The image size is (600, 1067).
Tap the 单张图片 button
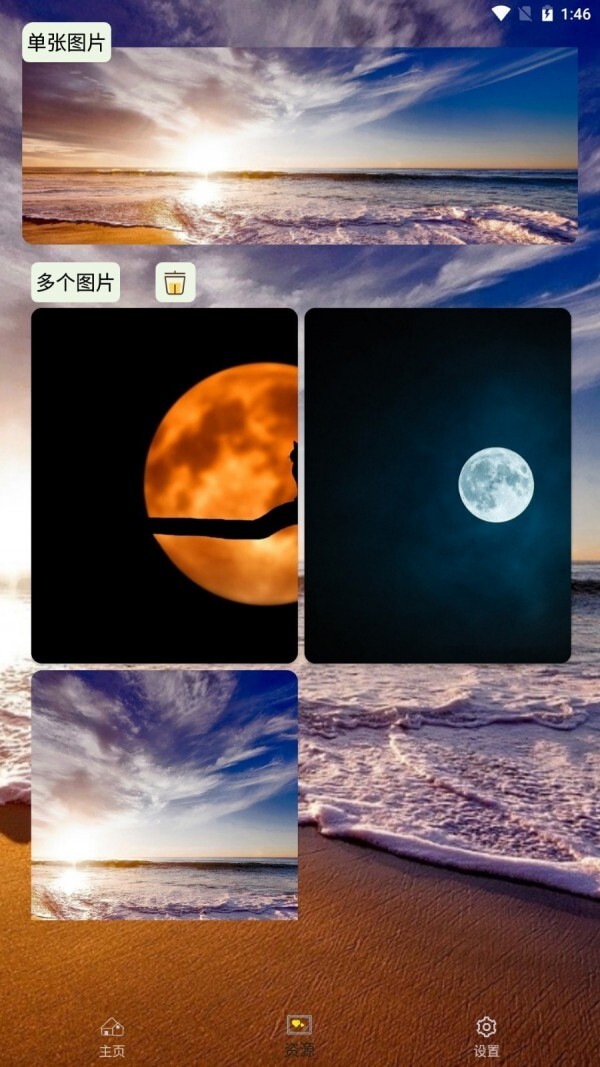[66, 43]
